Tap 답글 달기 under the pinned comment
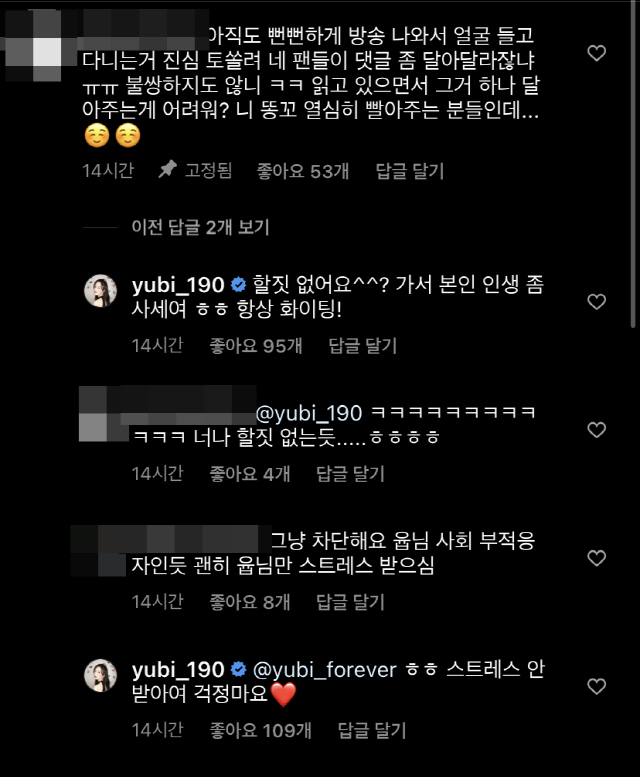640x777 pixels. pos(409,171)
